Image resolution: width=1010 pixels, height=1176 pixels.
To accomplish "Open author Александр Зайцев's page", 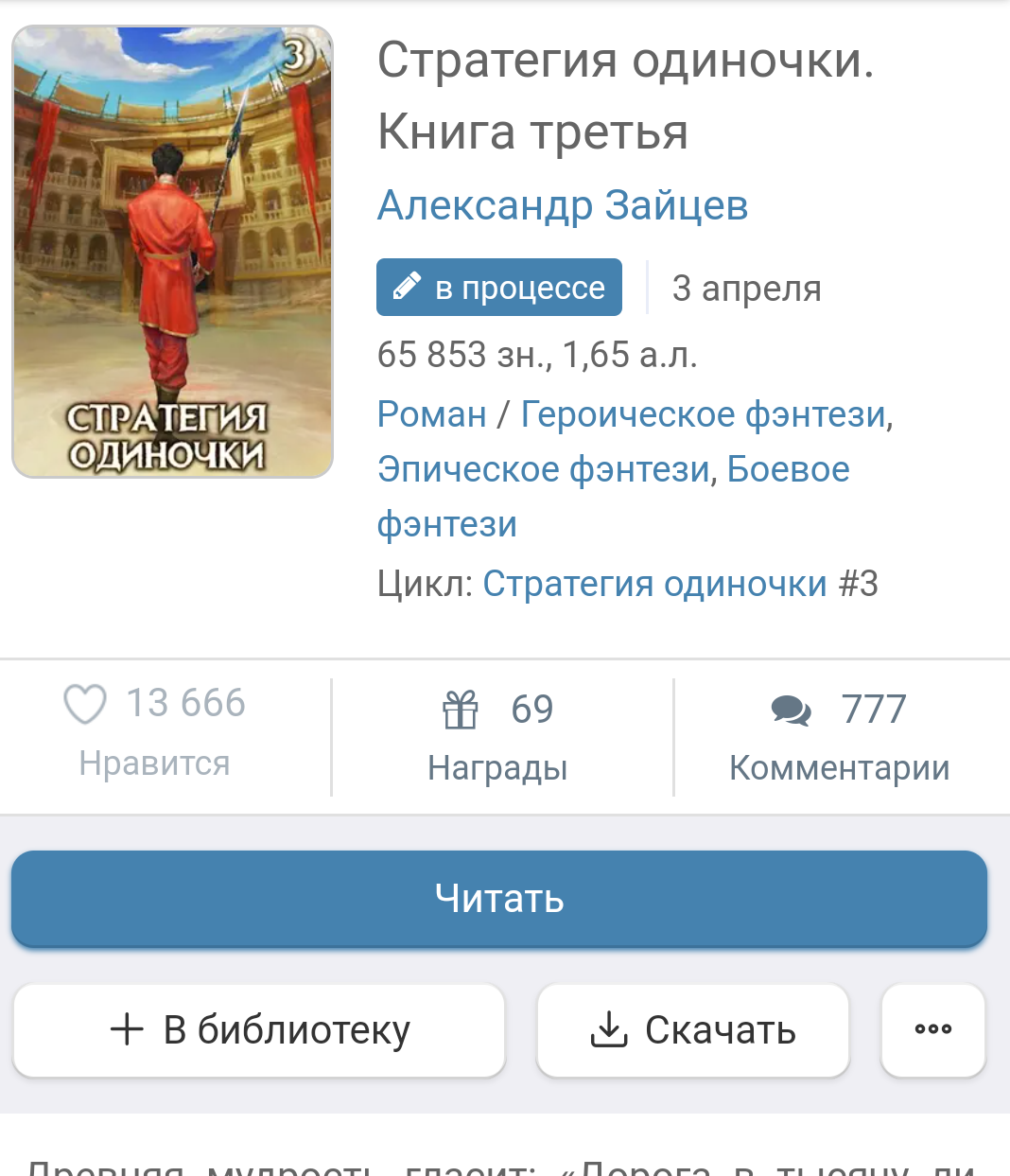I will pyautogui.click(x=563, y=205).
